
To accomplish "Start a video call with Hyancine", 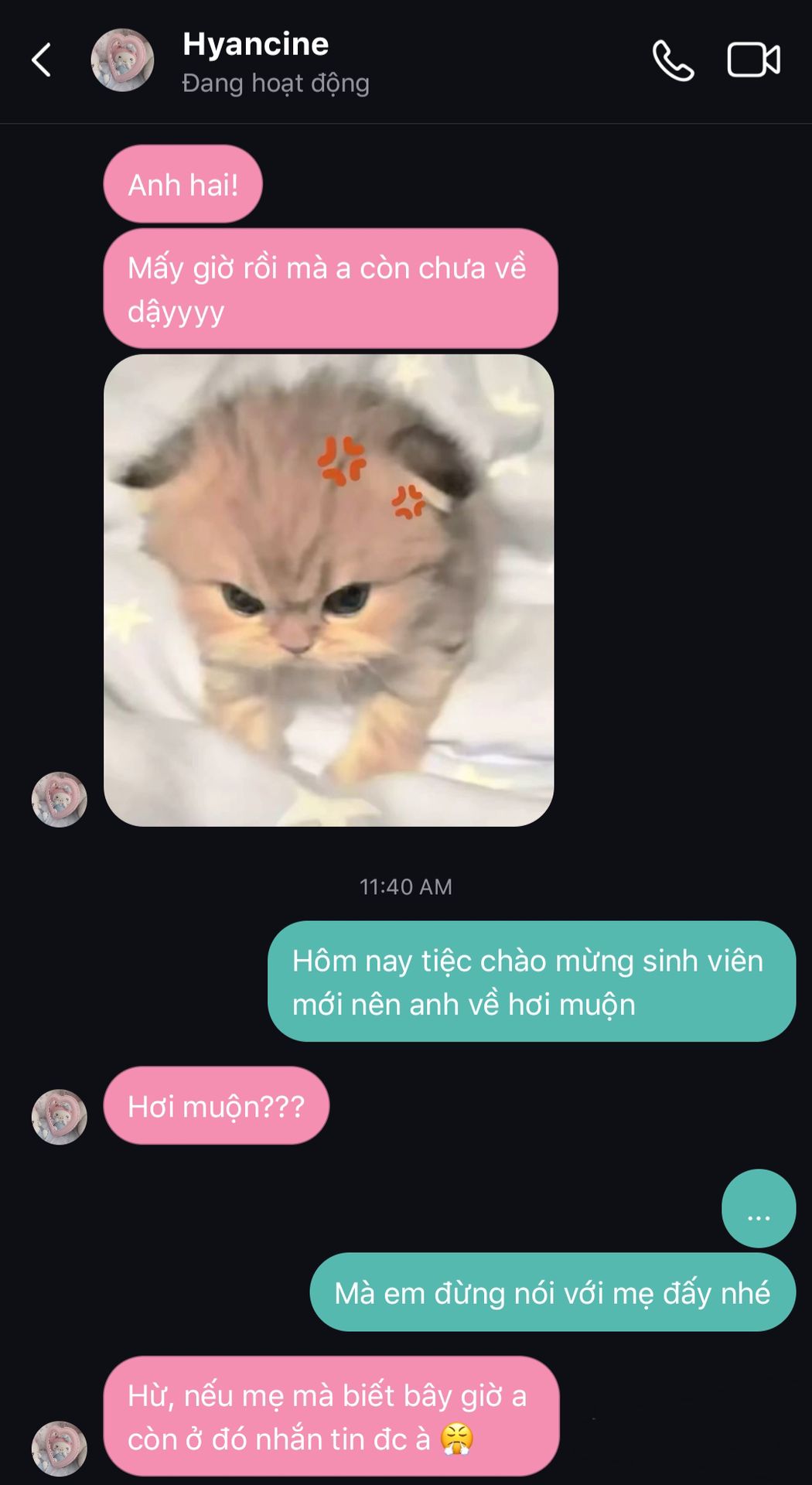I will (754, 60).
